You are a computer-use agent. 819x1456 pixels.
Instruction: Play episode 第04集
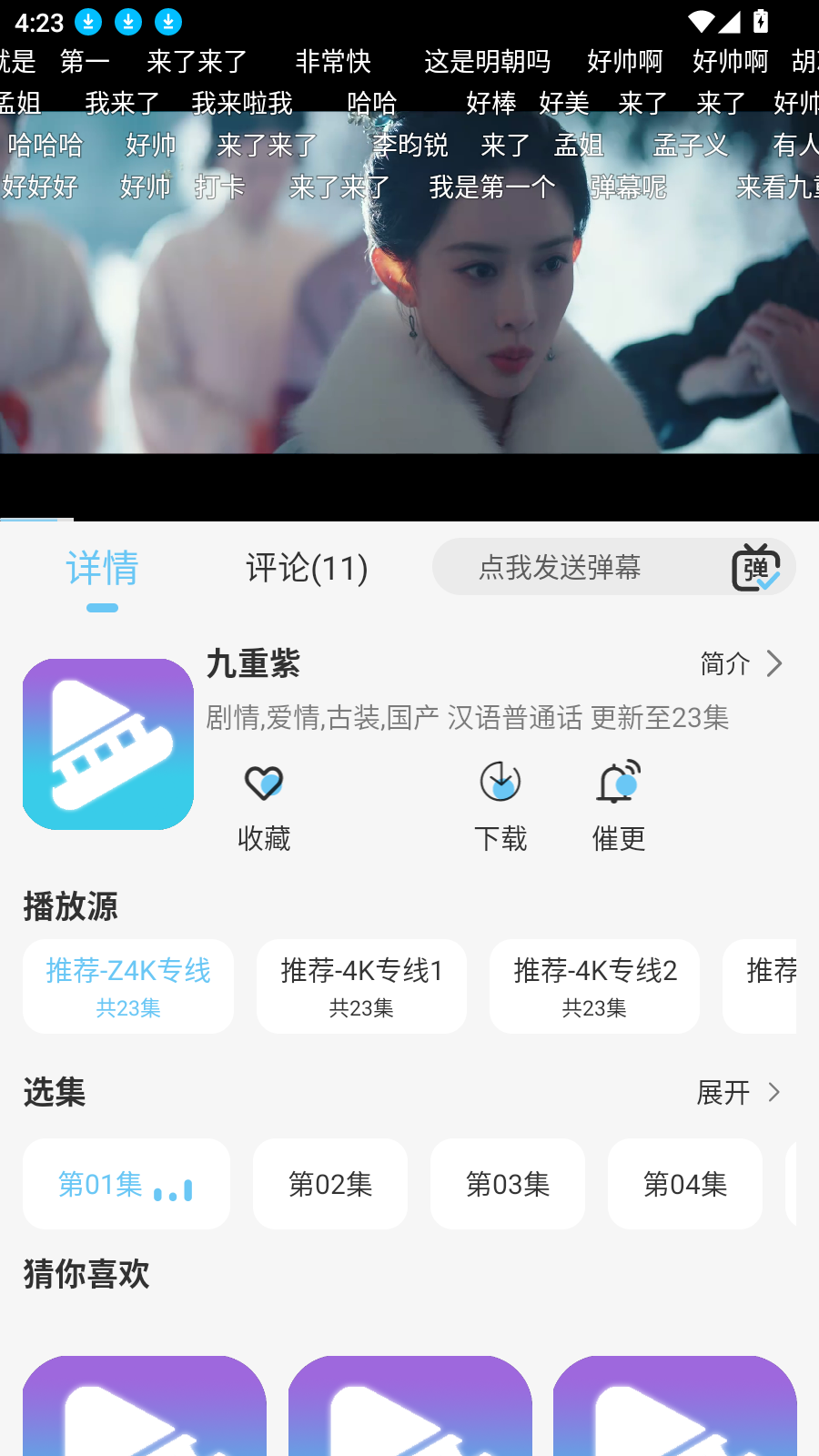(685, 1184)
